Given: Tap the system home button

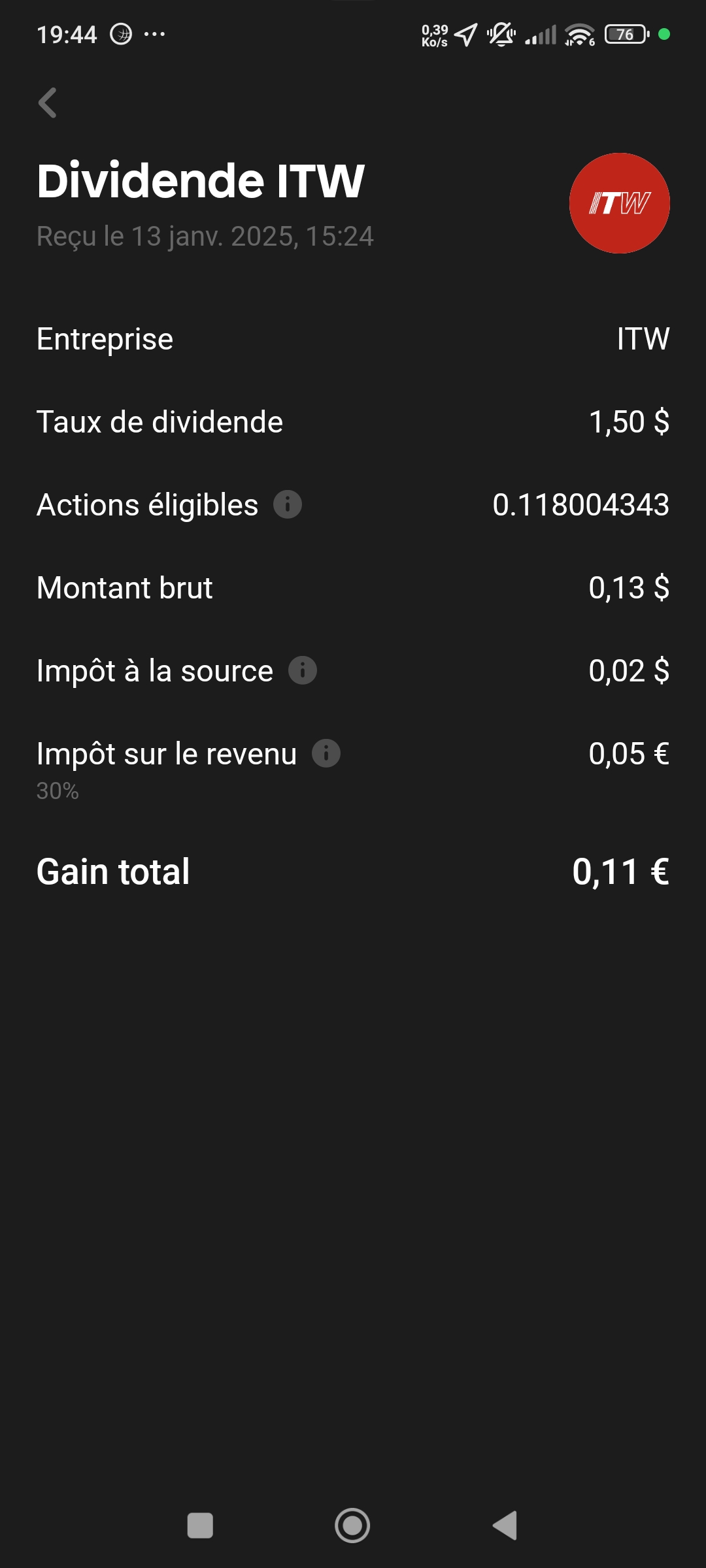Looking at the screenshot, I should click(352, 1526).
